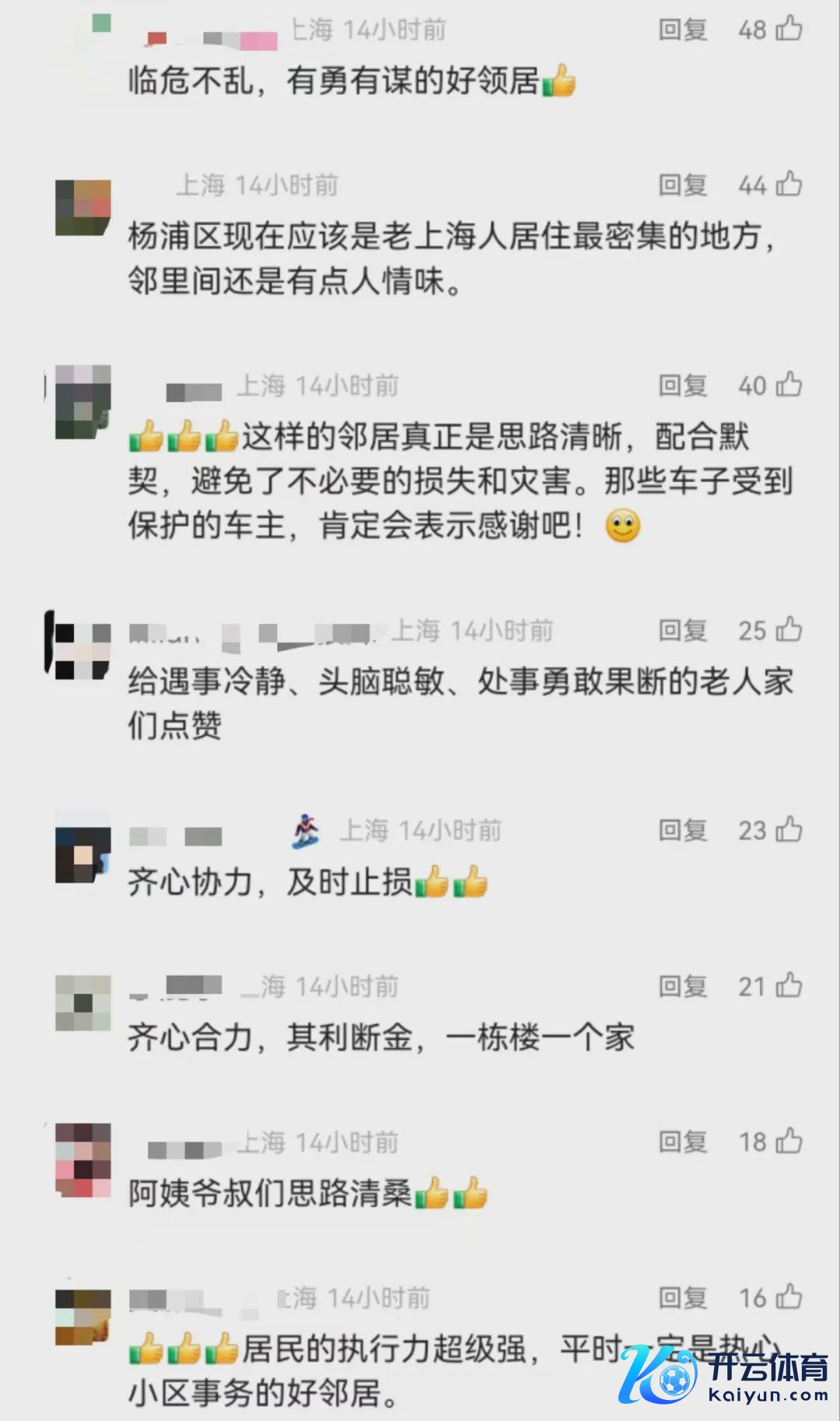Image resolution: width=840 pixels, height=1421 pixels.
Task: Reply to the comment "齐心协力，及时止损"
Action: 682,830
